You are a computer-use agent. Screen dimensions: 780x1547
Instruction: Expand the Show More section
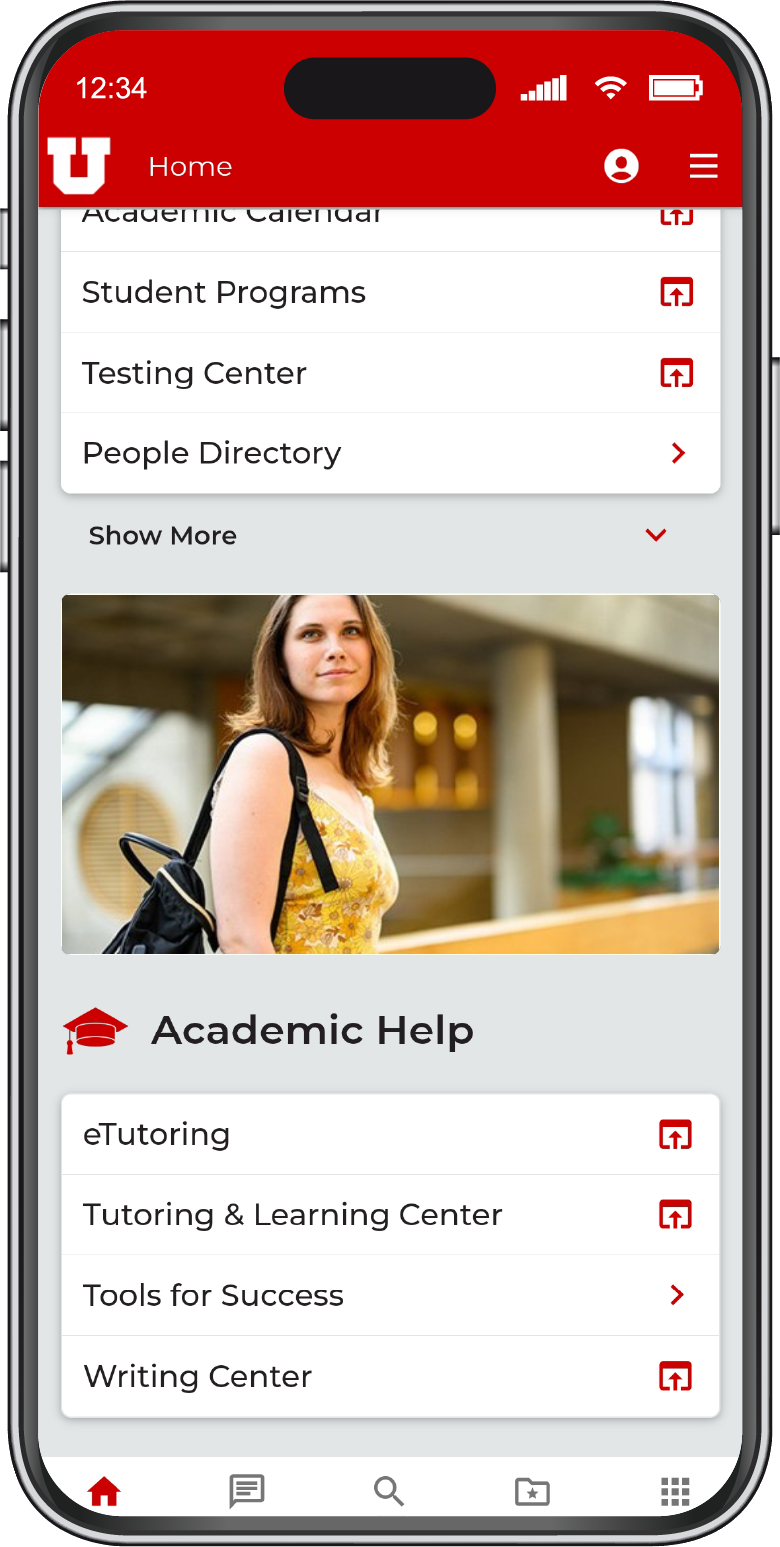(163, 536)
